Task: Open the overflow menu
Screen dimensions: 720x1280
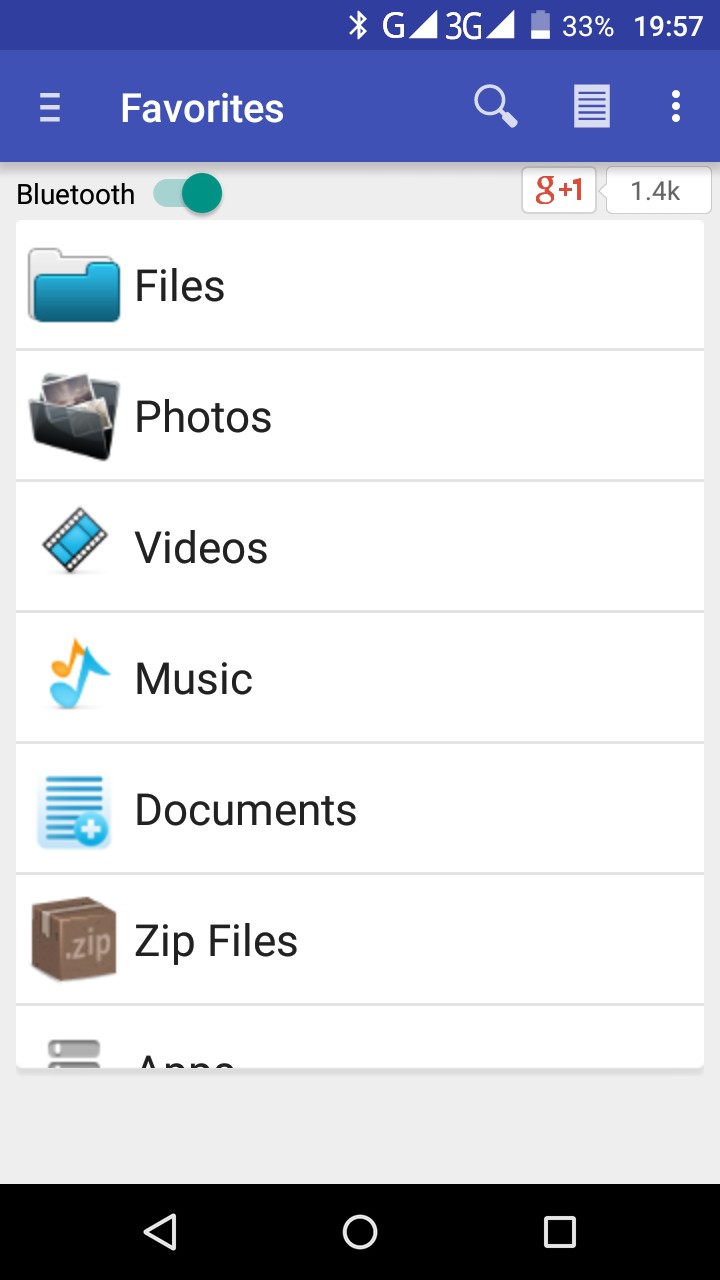Action: point(676,106)
